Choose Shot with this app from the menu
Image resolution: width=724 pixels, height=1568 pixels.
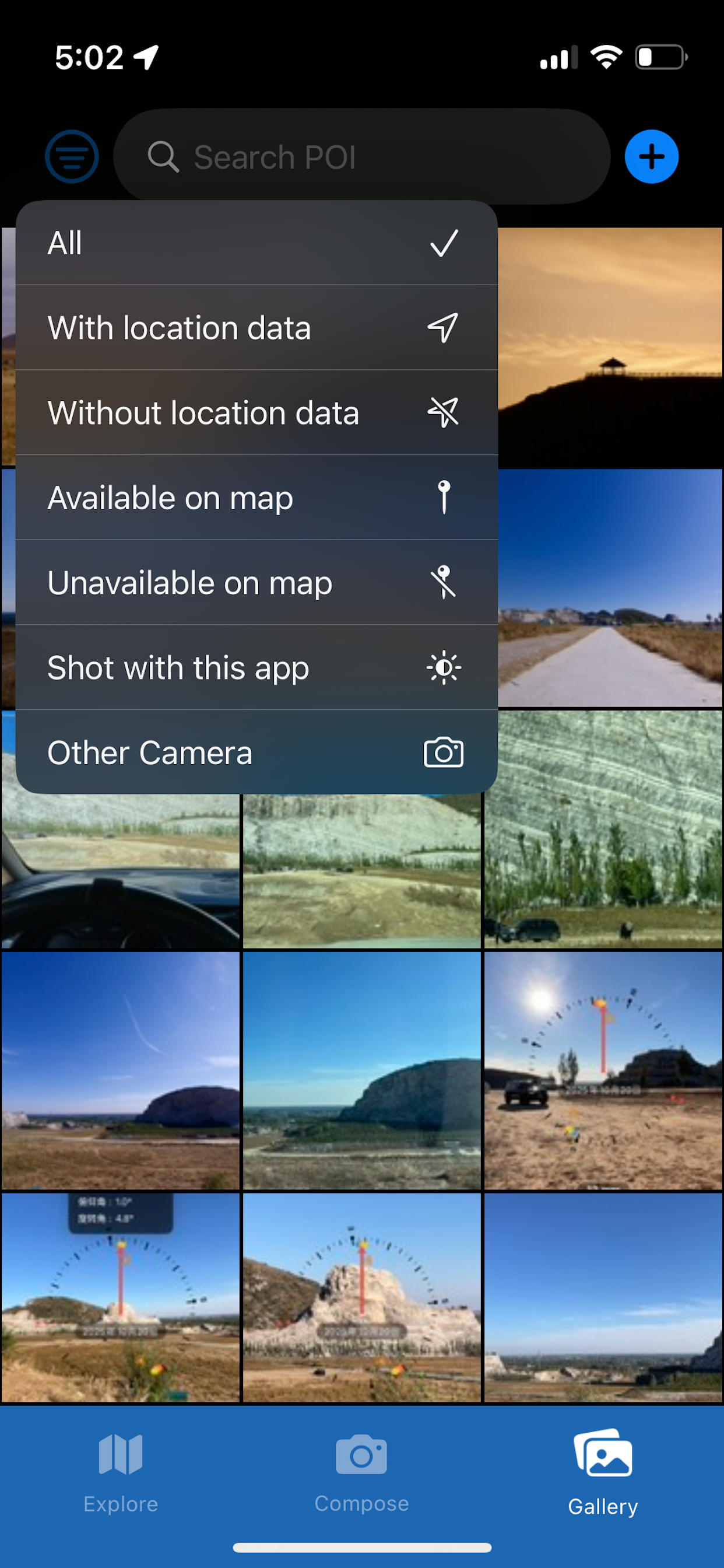(x=178, y=667)
